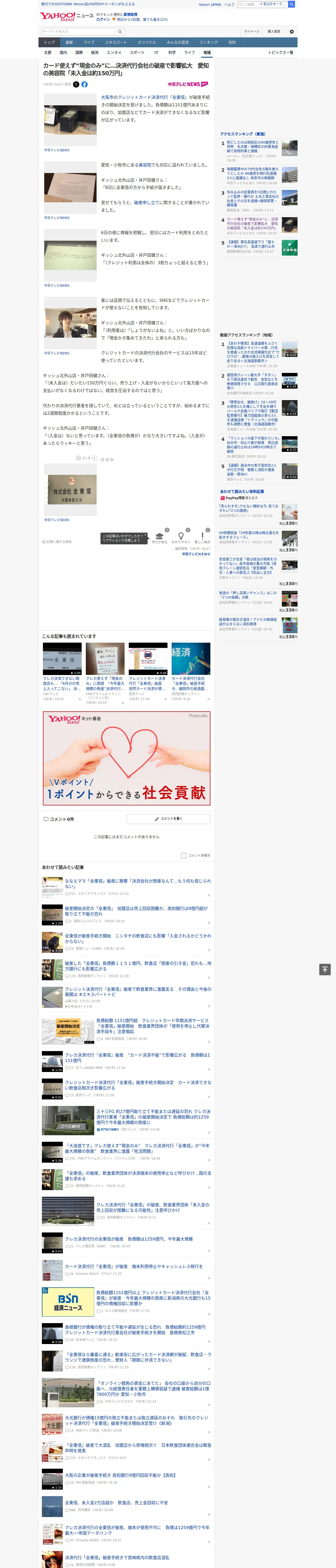Open 記事に関する報告 link
The height and width of the screenshot is (1568, 336).
click(57, 542)
